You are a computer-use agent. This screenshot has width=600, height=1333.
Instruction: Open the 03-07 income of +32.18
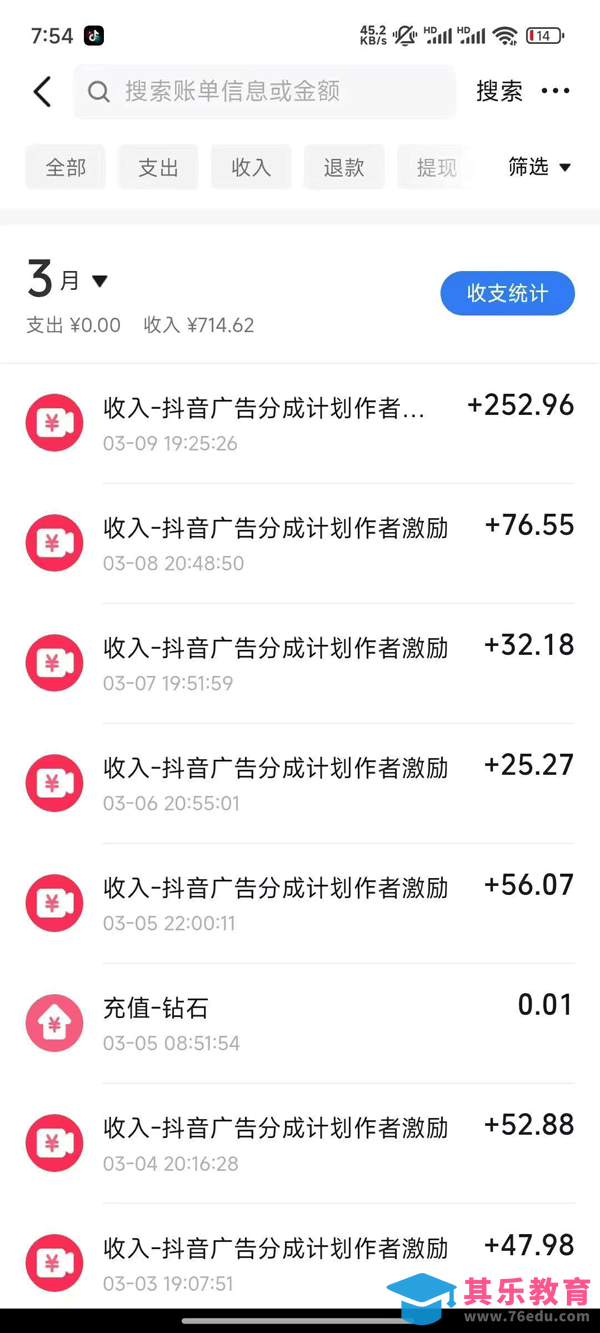(300, 663)
